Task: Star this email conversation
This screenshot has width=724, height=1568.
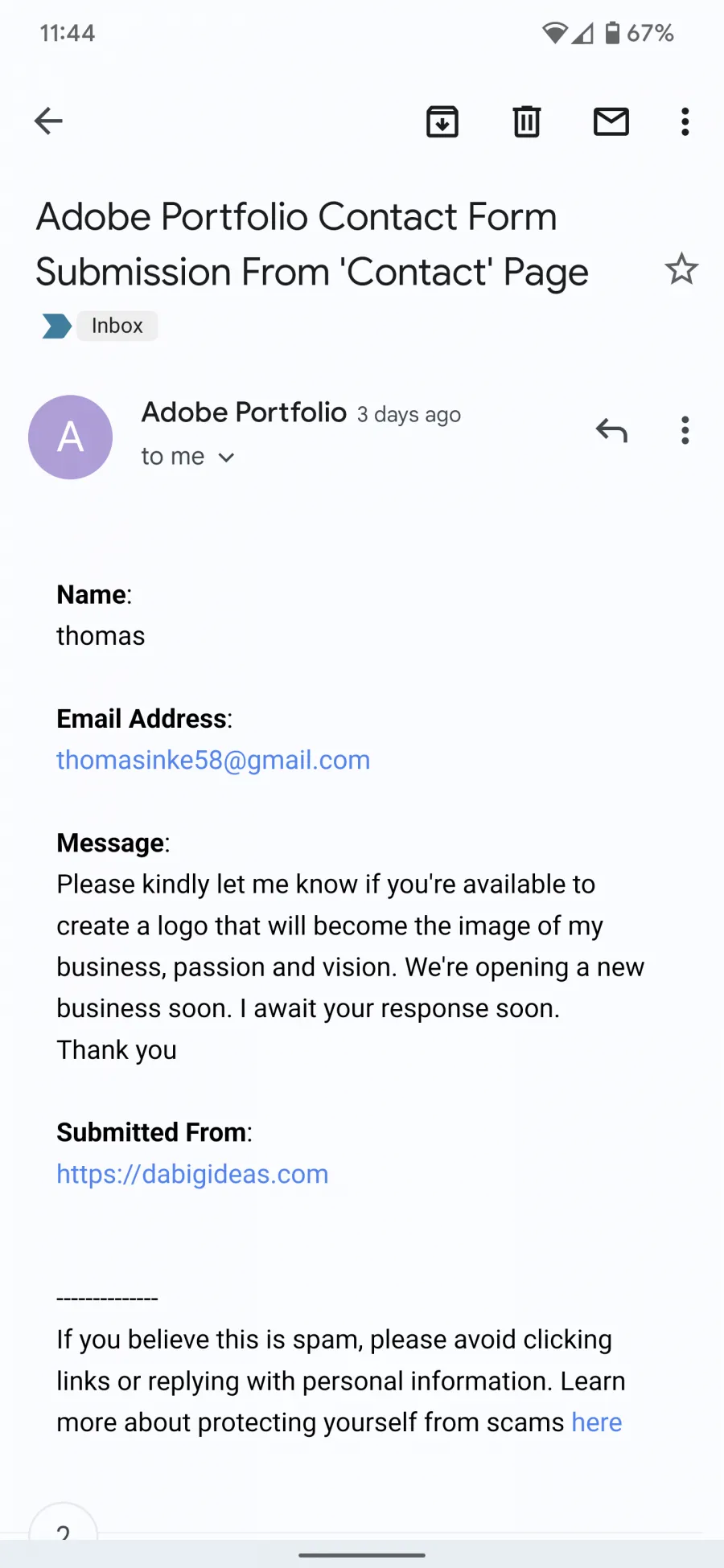Action: tap(681, 269)
